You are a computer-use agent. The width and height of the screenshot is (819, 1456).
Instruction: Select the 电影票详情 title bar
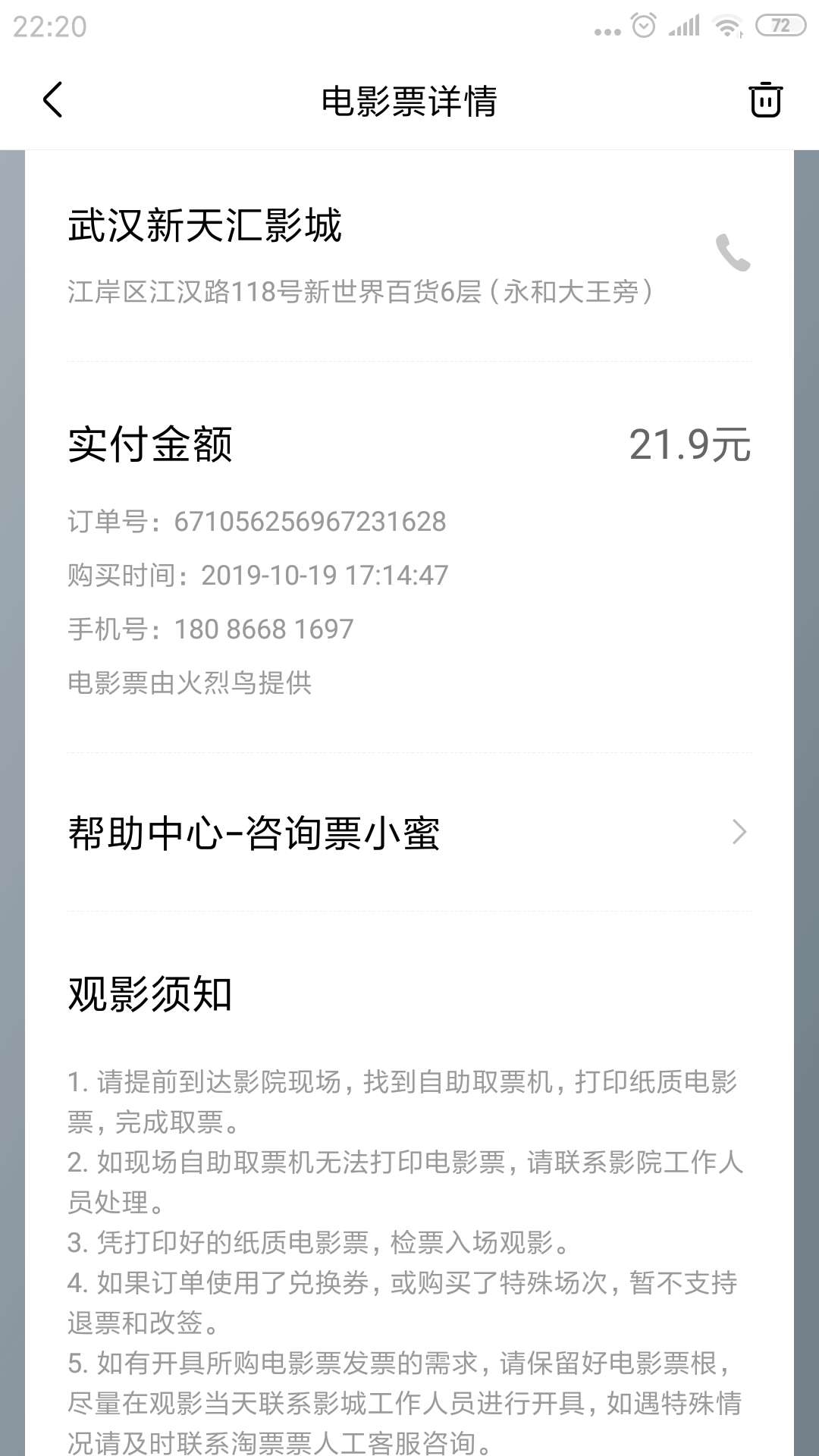(x=409, y=102)
